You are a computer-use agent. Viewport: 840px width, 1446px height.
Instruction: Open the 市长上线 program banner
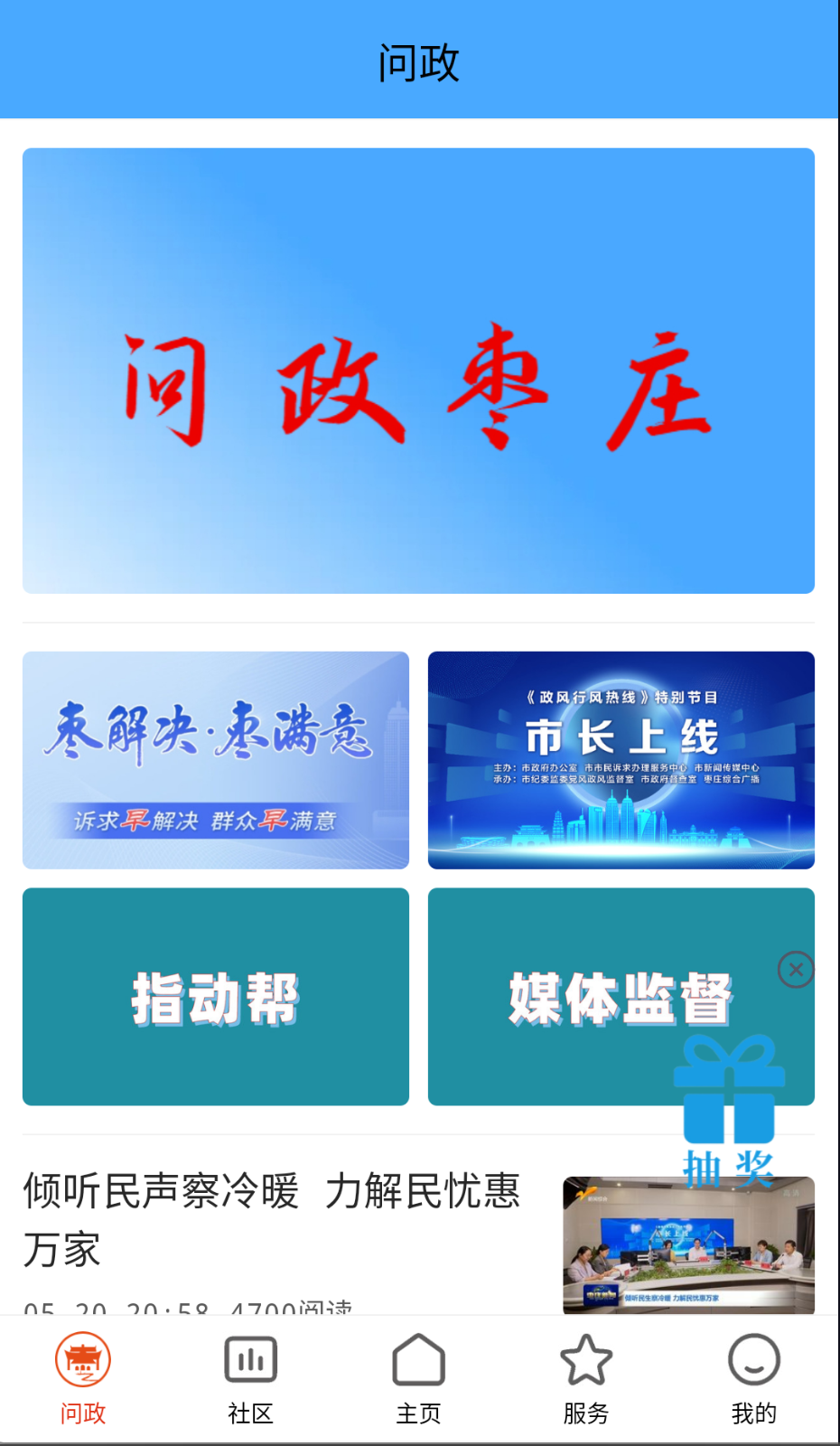(x=623, y=761)
